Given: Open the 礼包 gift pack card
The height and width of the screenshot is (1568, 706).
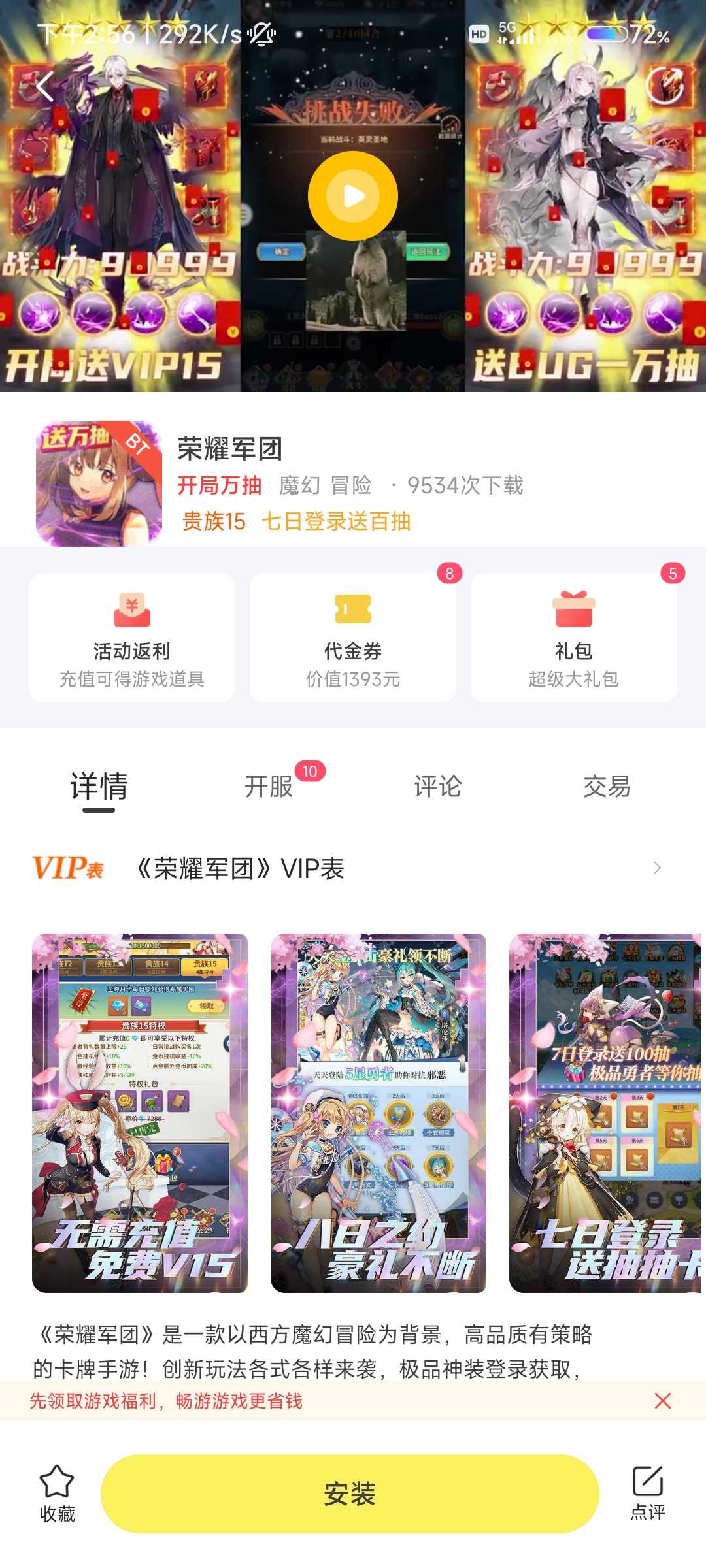Looking at the screenshot, I should click(573, 638).
